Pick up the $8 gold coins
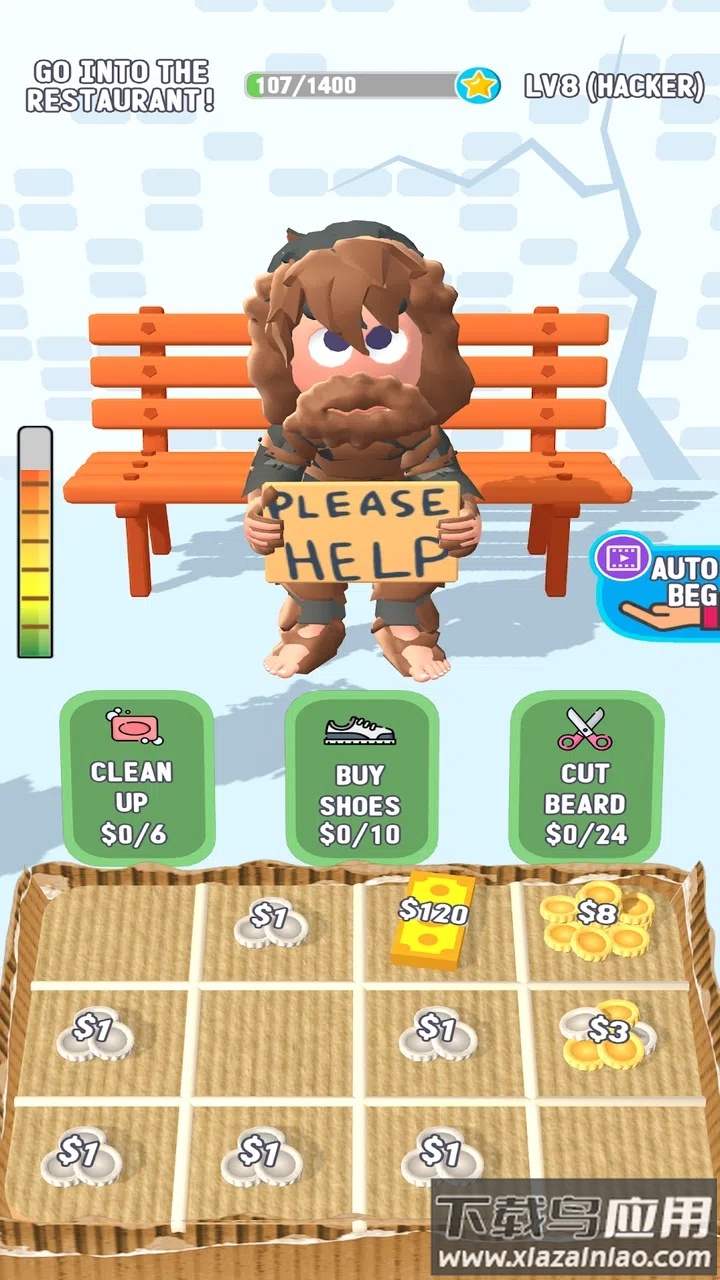Screen dimensions: 720x1280 point(596,920)
